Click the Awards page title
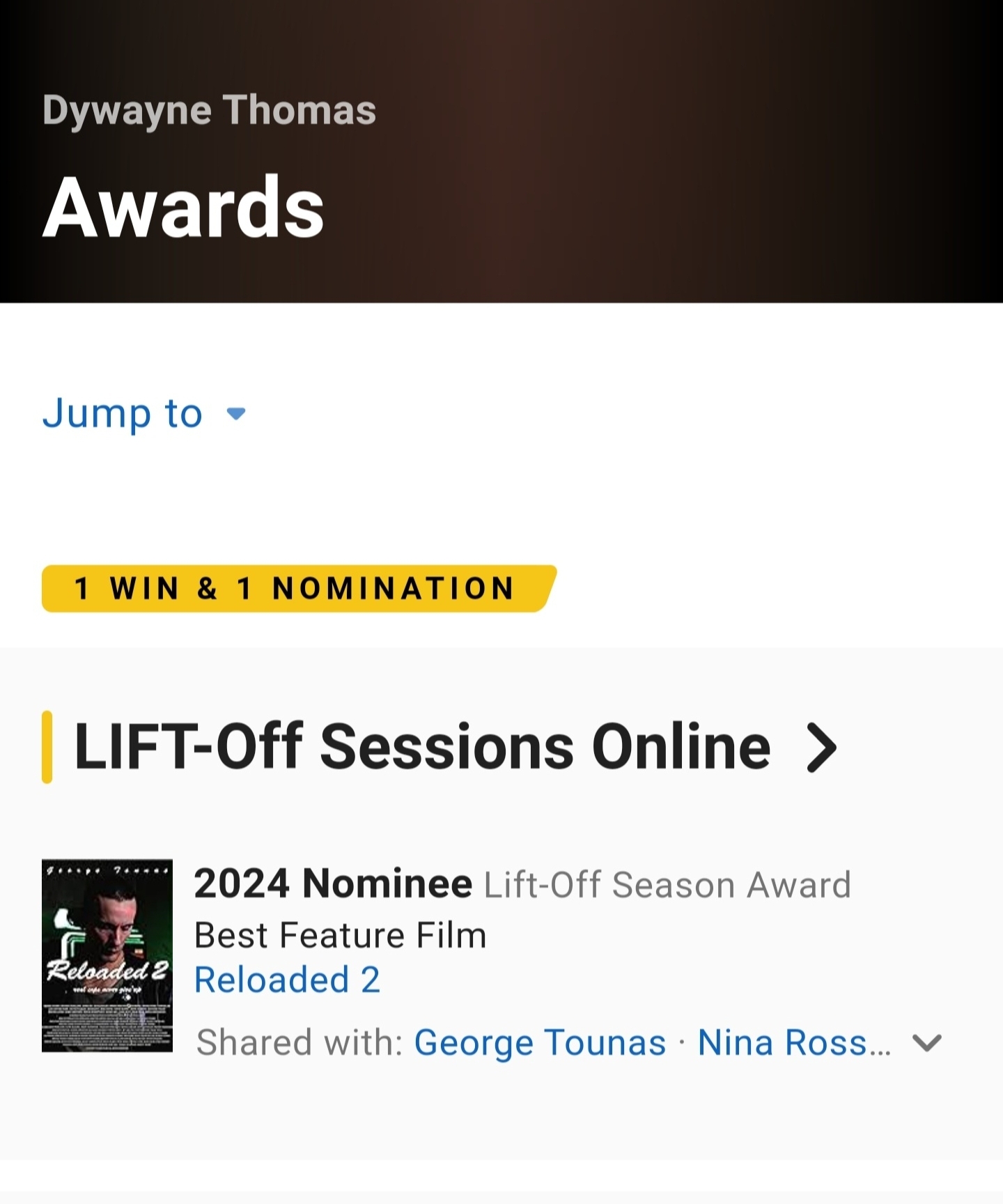The width and height of the screenshot is (1003, 1204). pyautogui.click(x=183, y=206)
